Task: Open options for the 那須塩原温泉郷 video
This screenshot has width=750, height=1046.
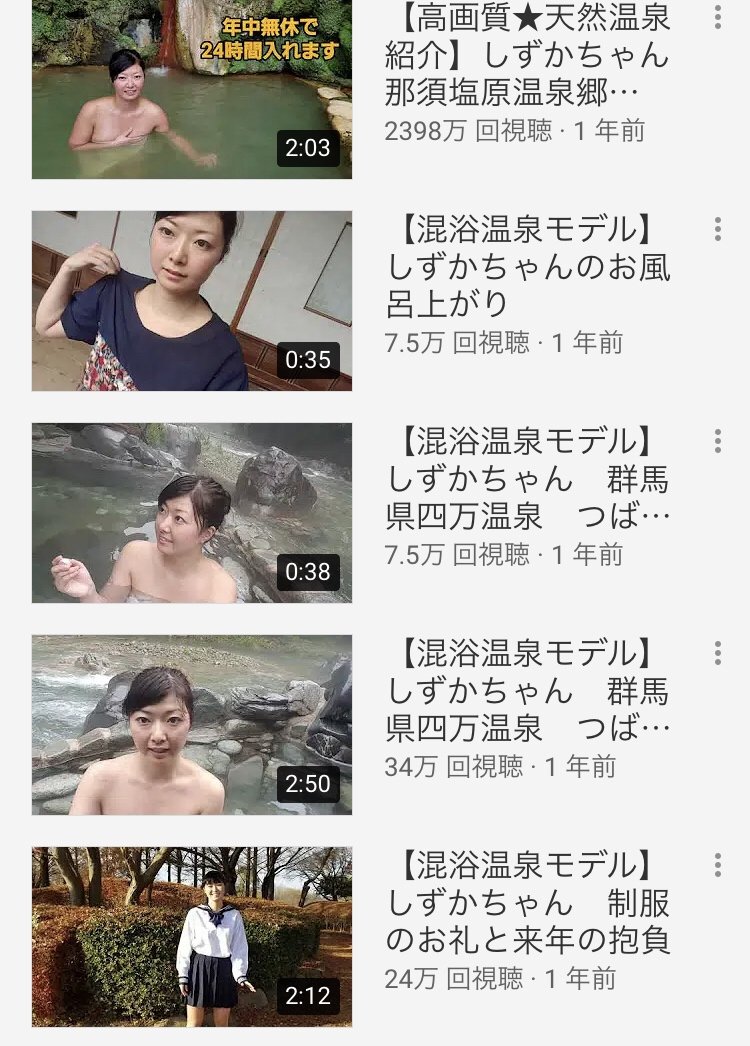Action: pos(718,17)
